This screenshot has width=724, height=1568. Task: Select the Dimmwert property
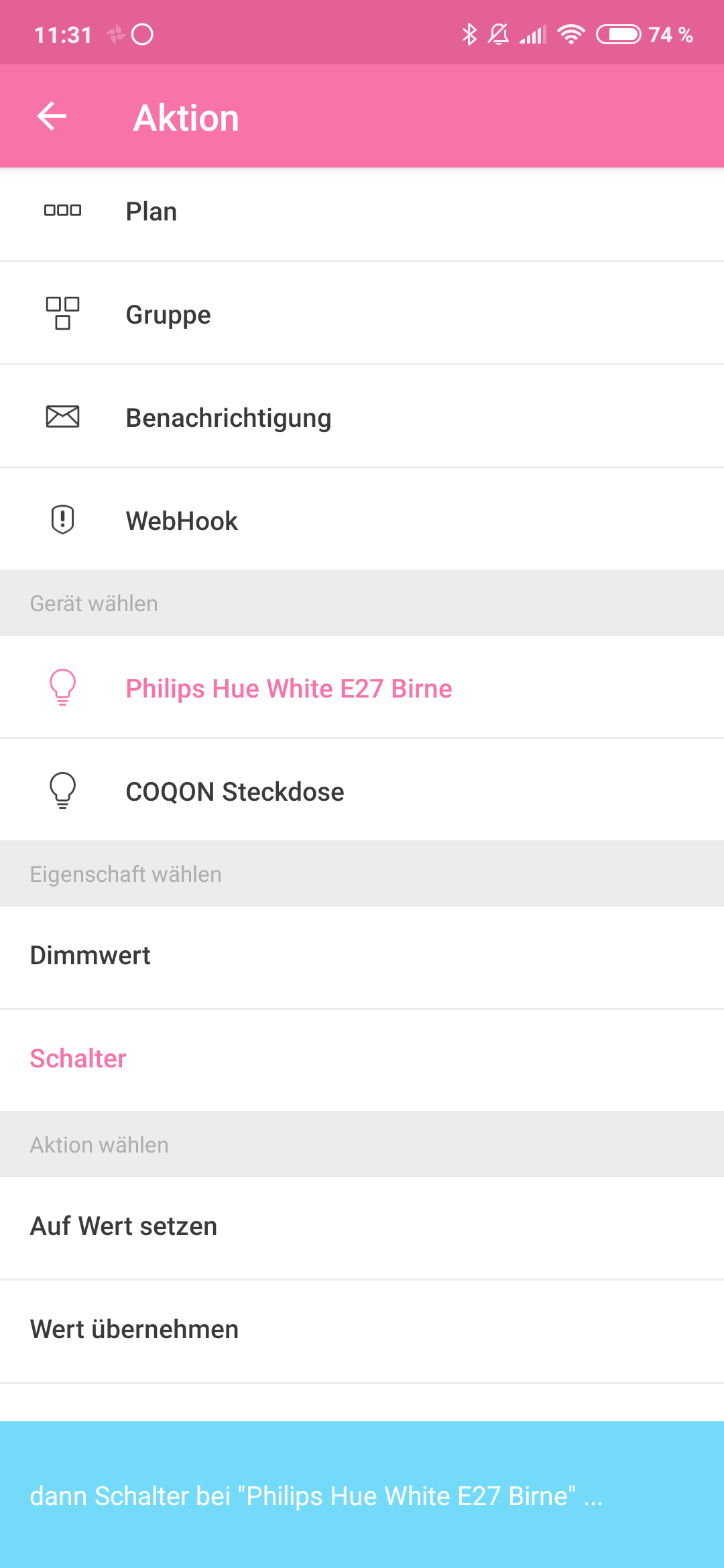coord(362,956)
